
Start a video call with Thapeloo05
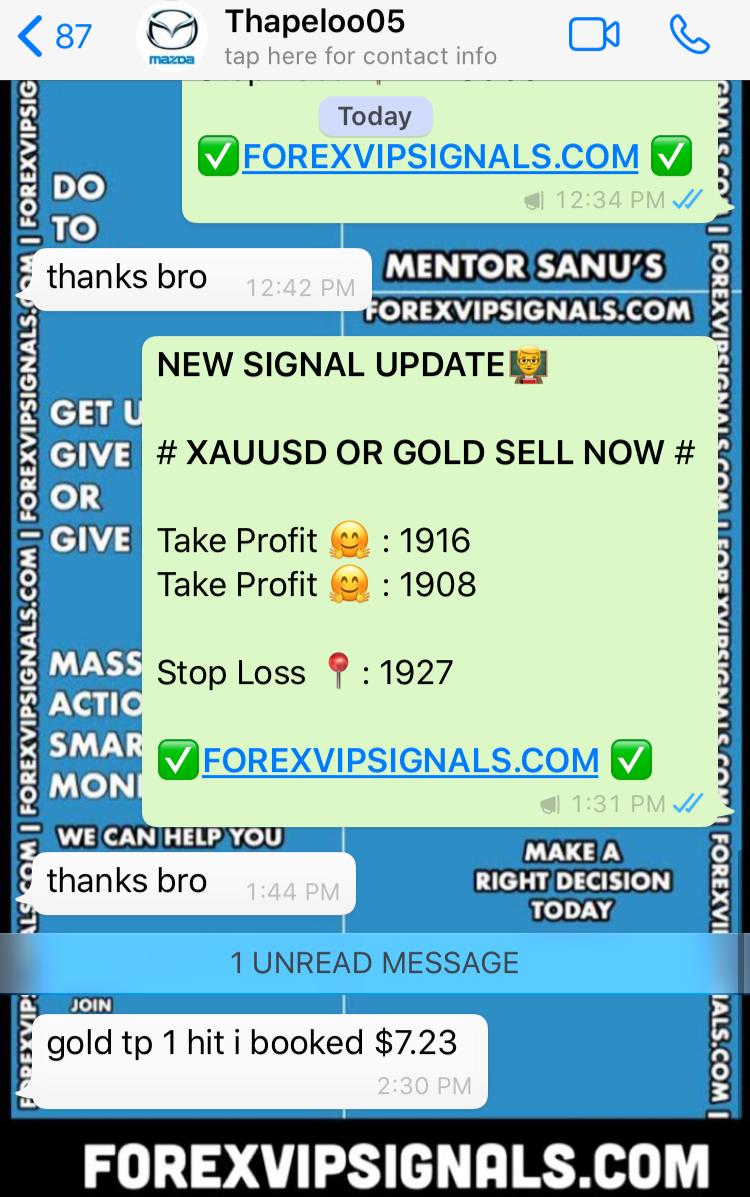(594, 35)
